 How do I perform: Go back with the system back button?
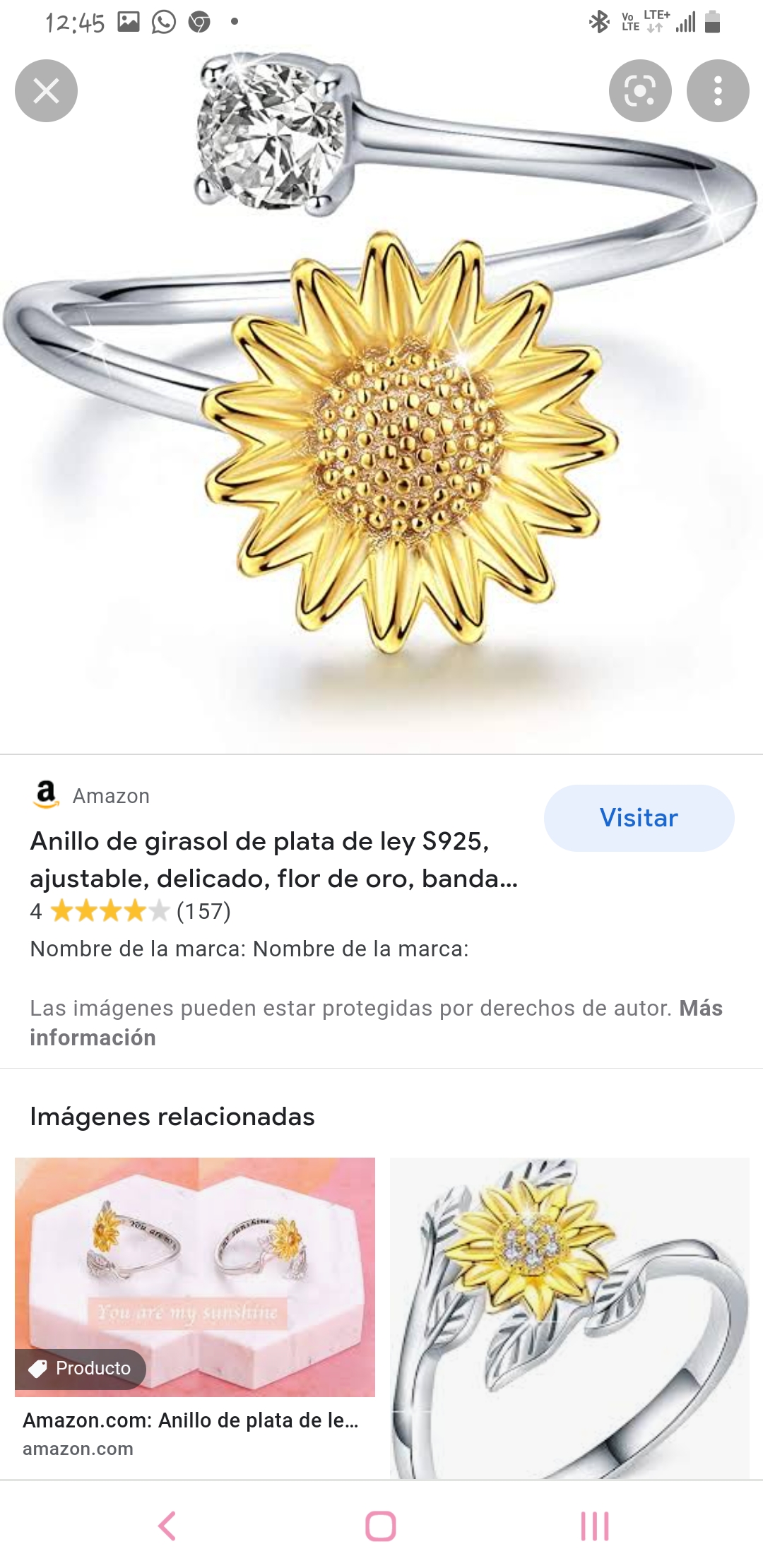coord(167,1526)
